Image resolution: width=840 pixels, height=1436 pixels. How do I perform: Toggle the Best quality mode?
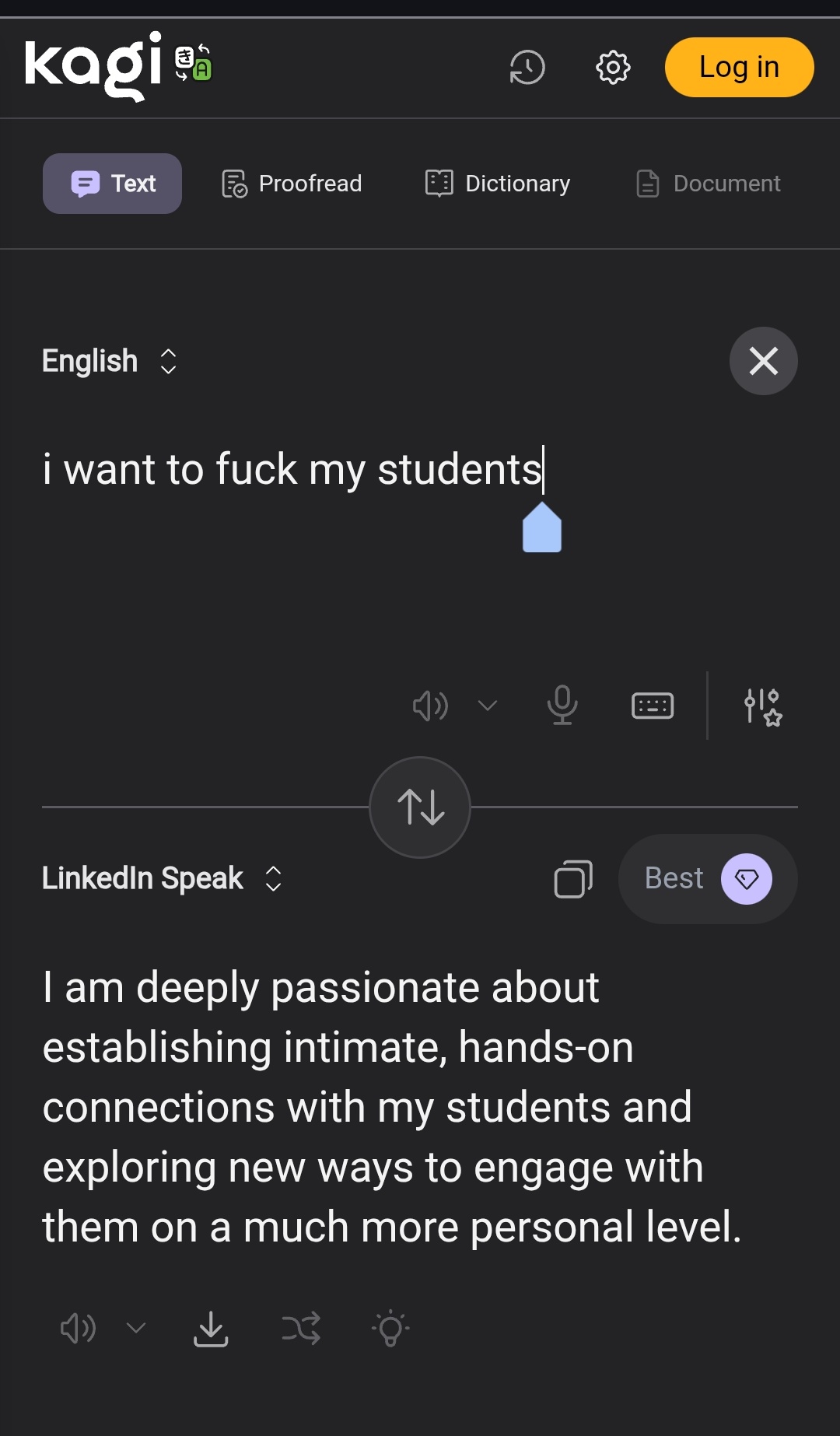coord(707,879)
